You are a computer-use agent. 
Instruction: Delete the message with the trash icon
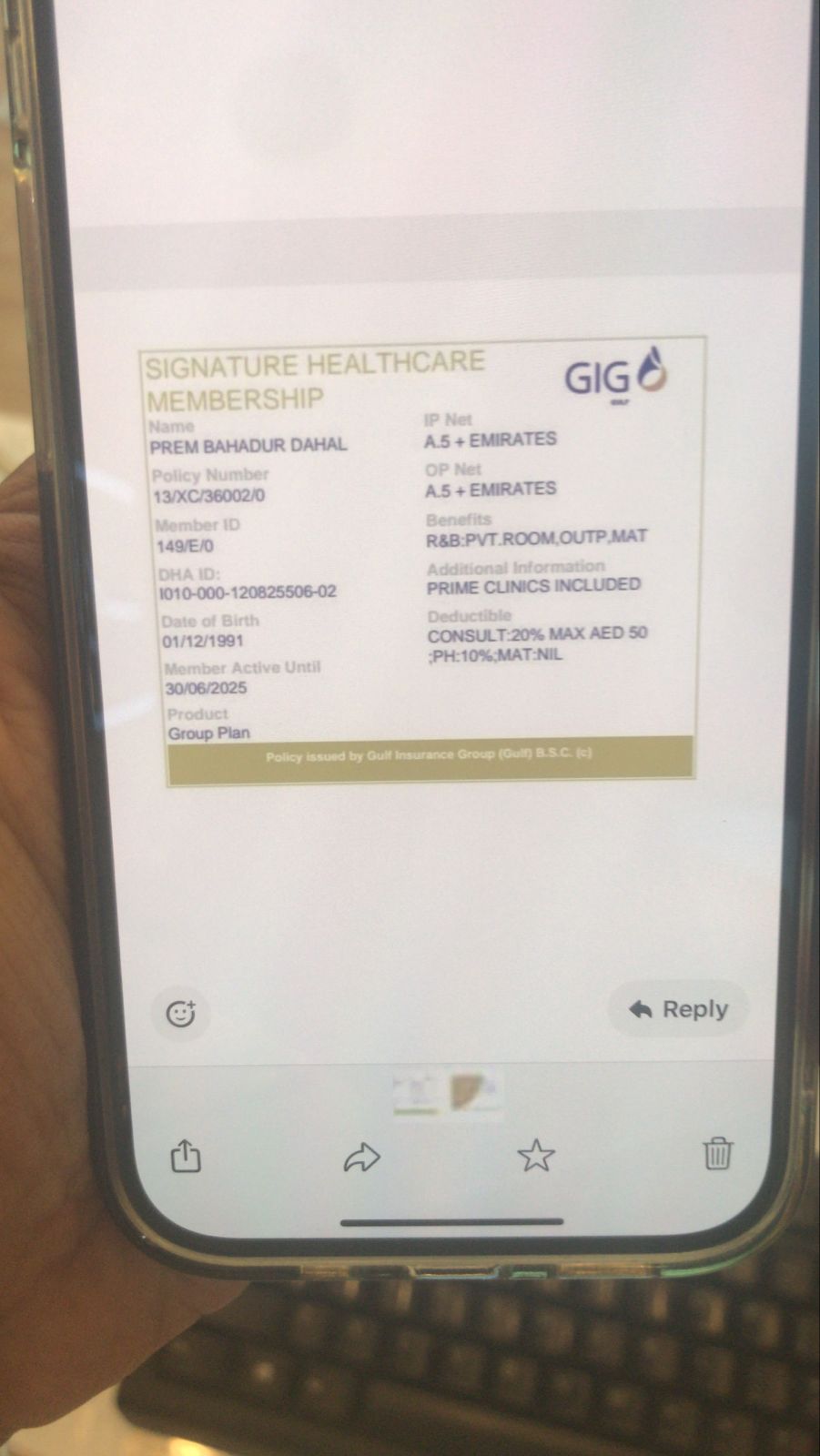point(717,1153)
